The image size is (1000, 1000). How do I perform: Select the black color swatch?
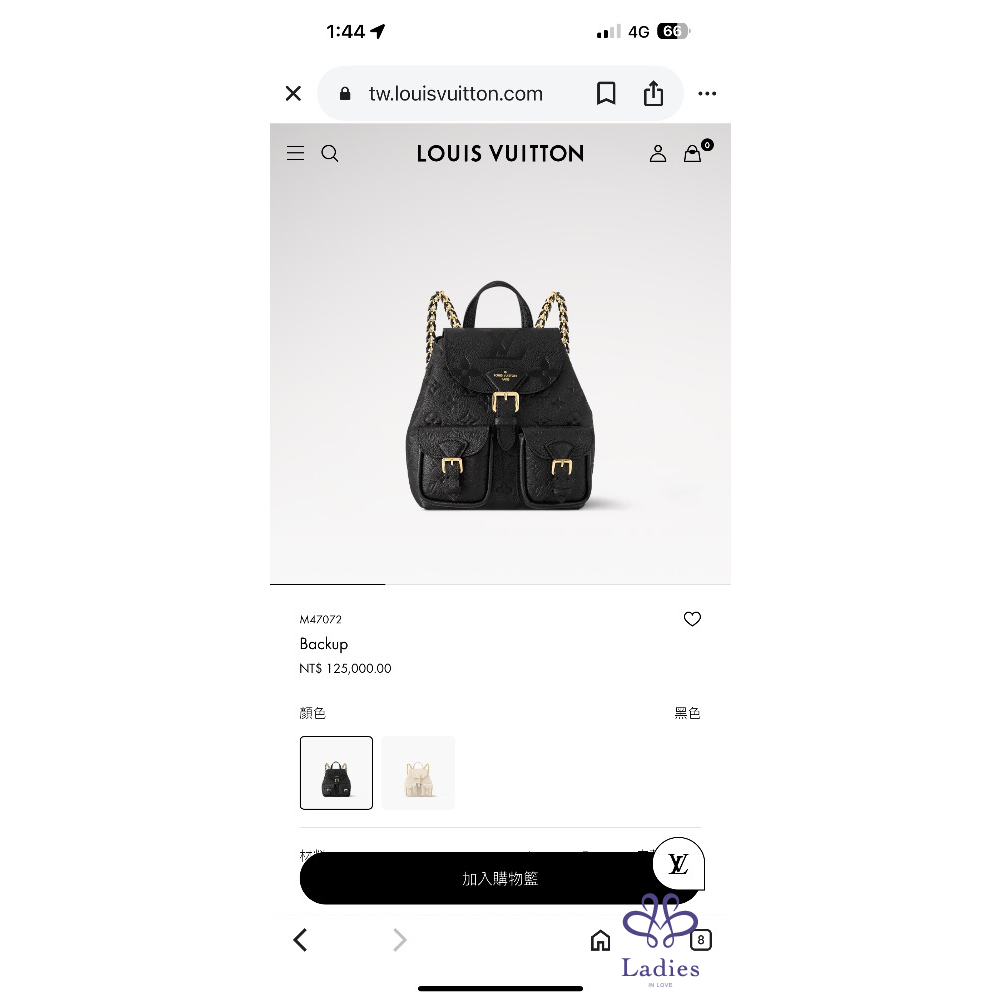[x=336, y=773]
